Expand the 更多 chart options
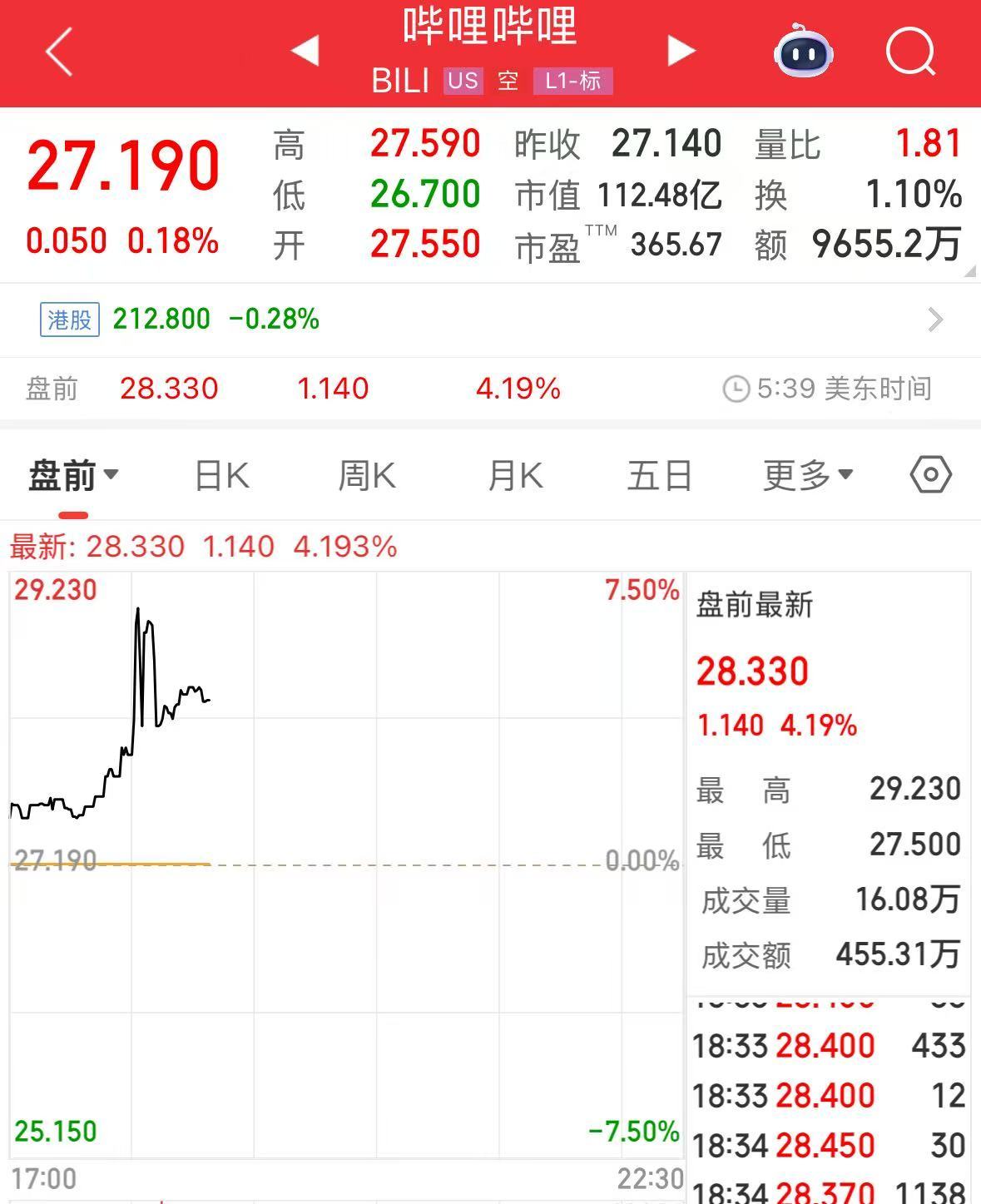The width and height of the screenshot is (981, 1204). click(x=808, y=476)
